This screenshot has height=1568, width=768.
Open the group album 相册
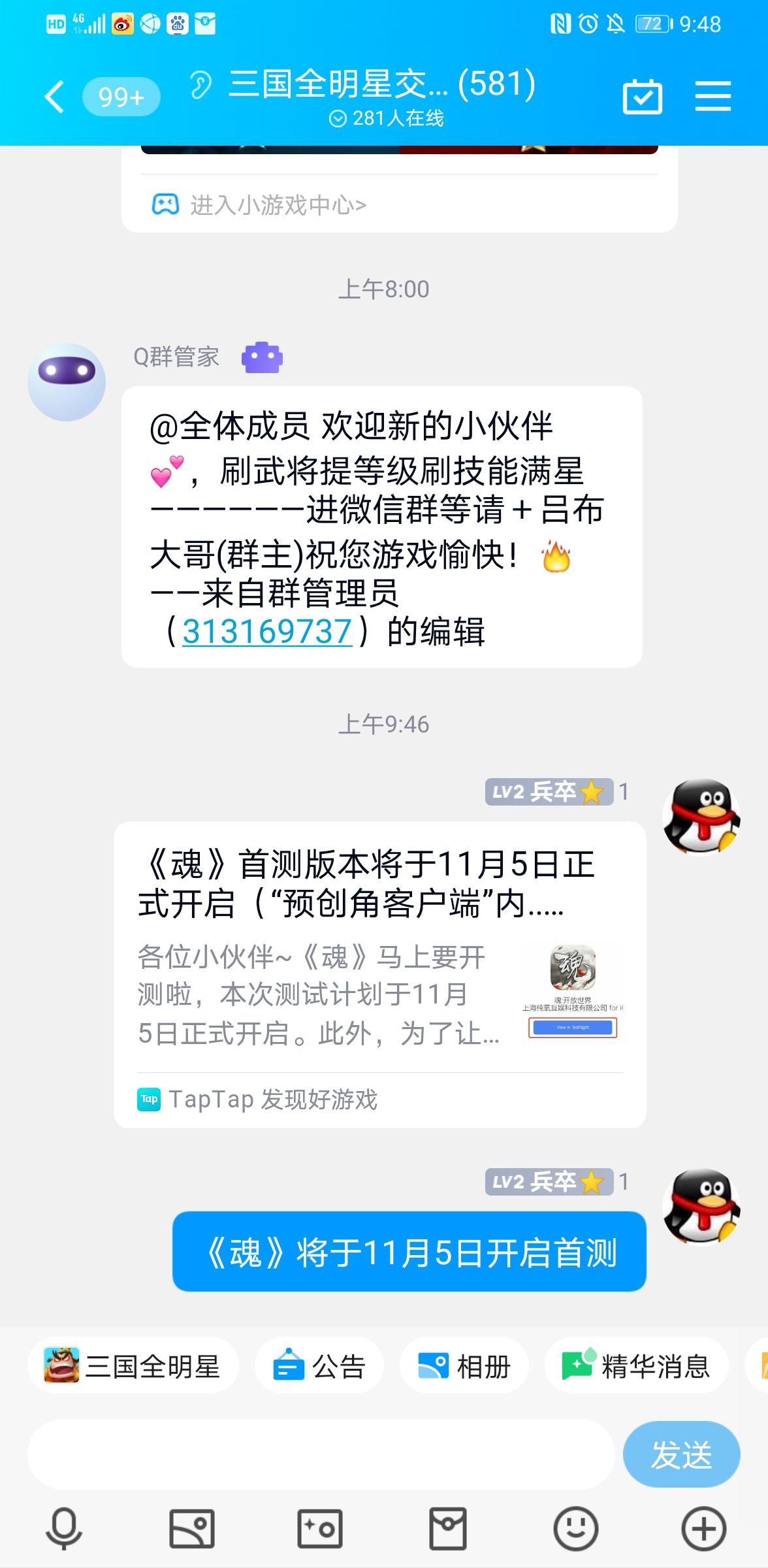tap(464, 1366)
